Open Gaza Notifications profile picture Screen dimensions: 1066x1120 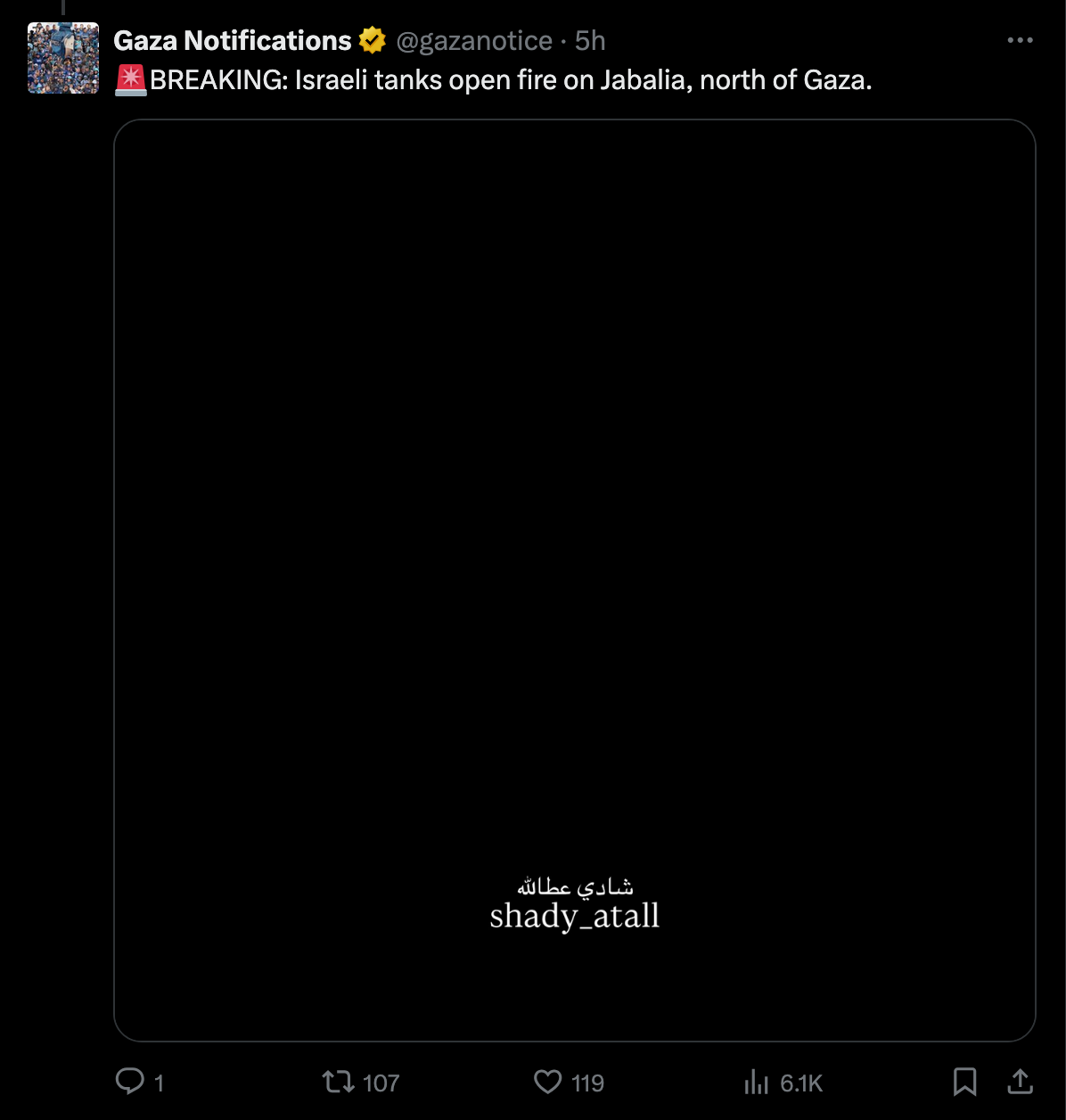point(63,59)
